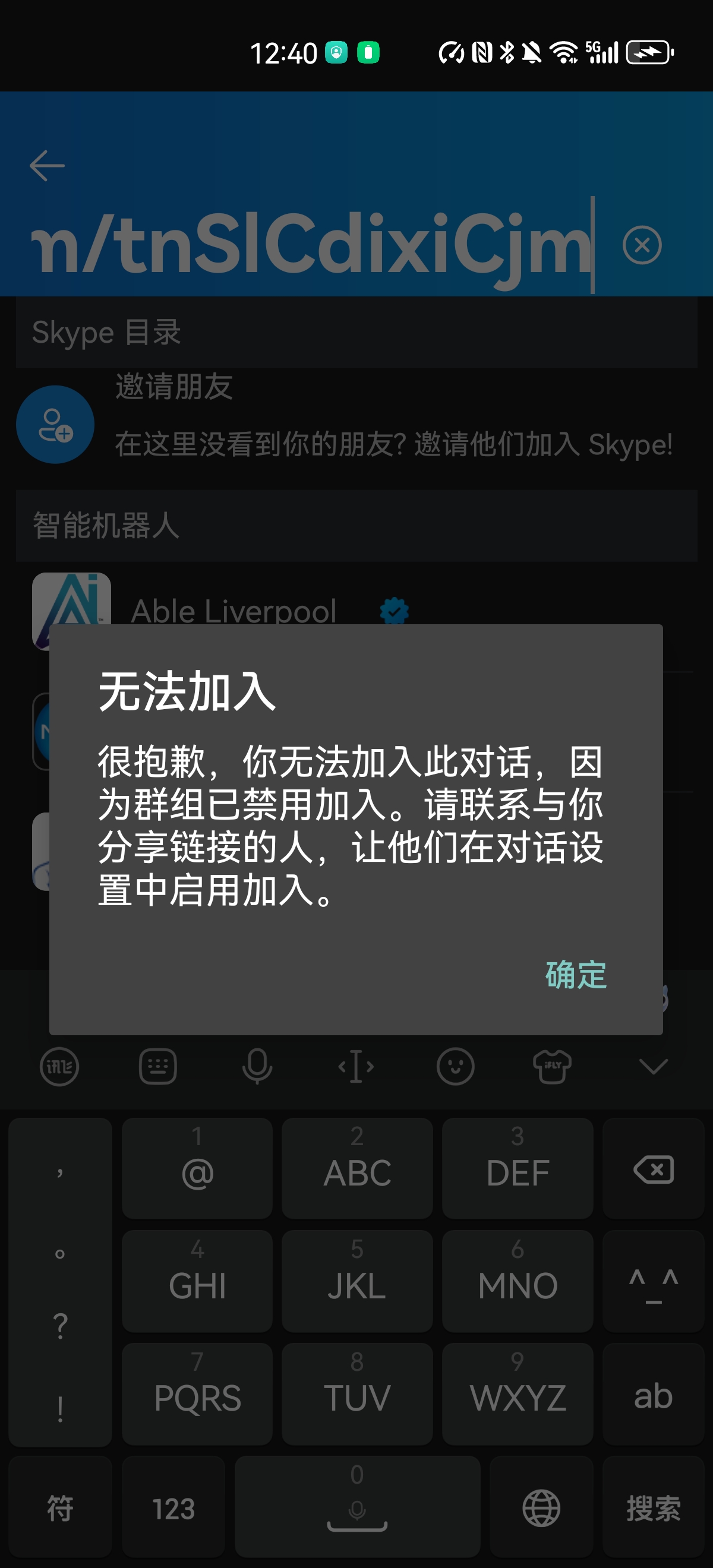Collapse the keyboard with the down chevron

[x=653, y=1067]
